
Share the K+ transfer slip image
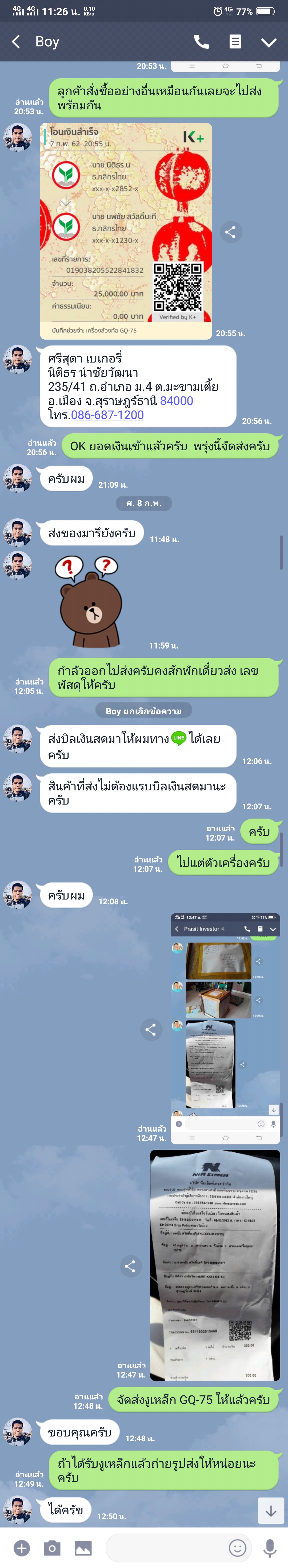[230, 232]
